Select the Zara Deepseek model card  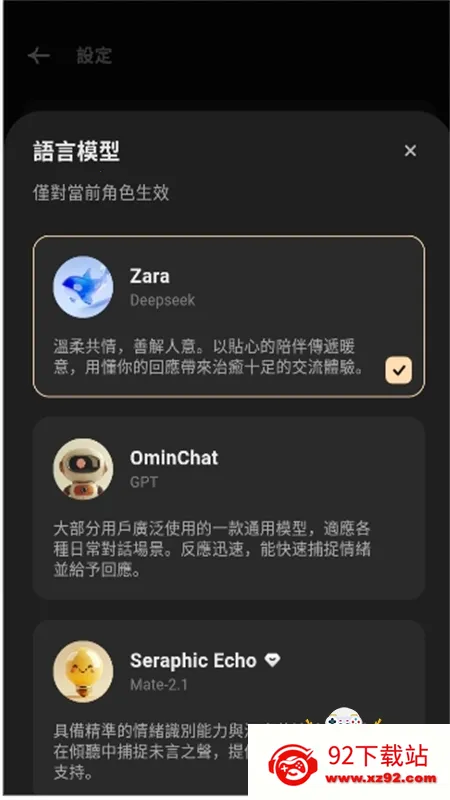tap(229, 316)
